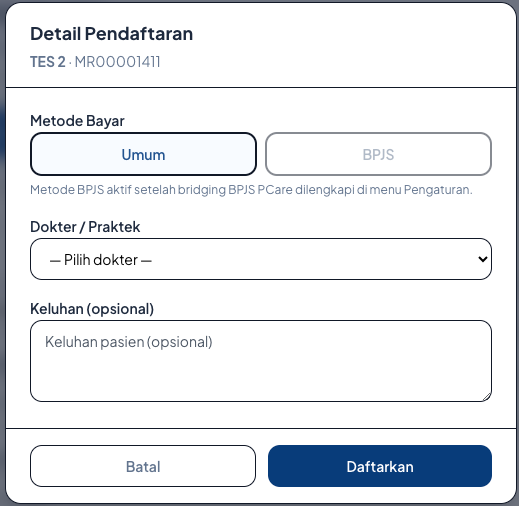Choose the BPJS payment method
The image size is (519, 506).
pos(378,154)
